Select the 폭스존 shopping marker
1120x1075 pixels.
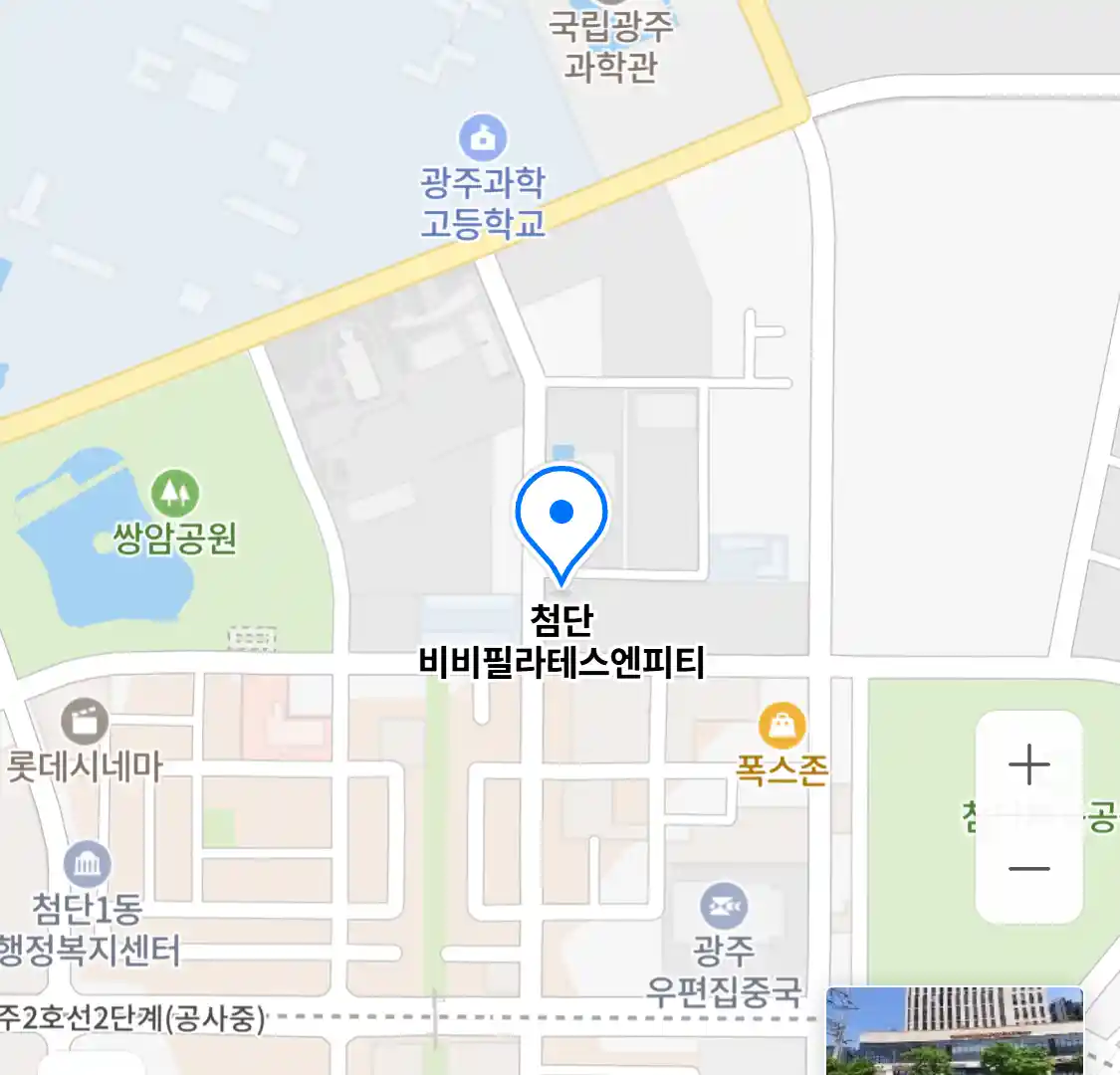pos(783,727)
